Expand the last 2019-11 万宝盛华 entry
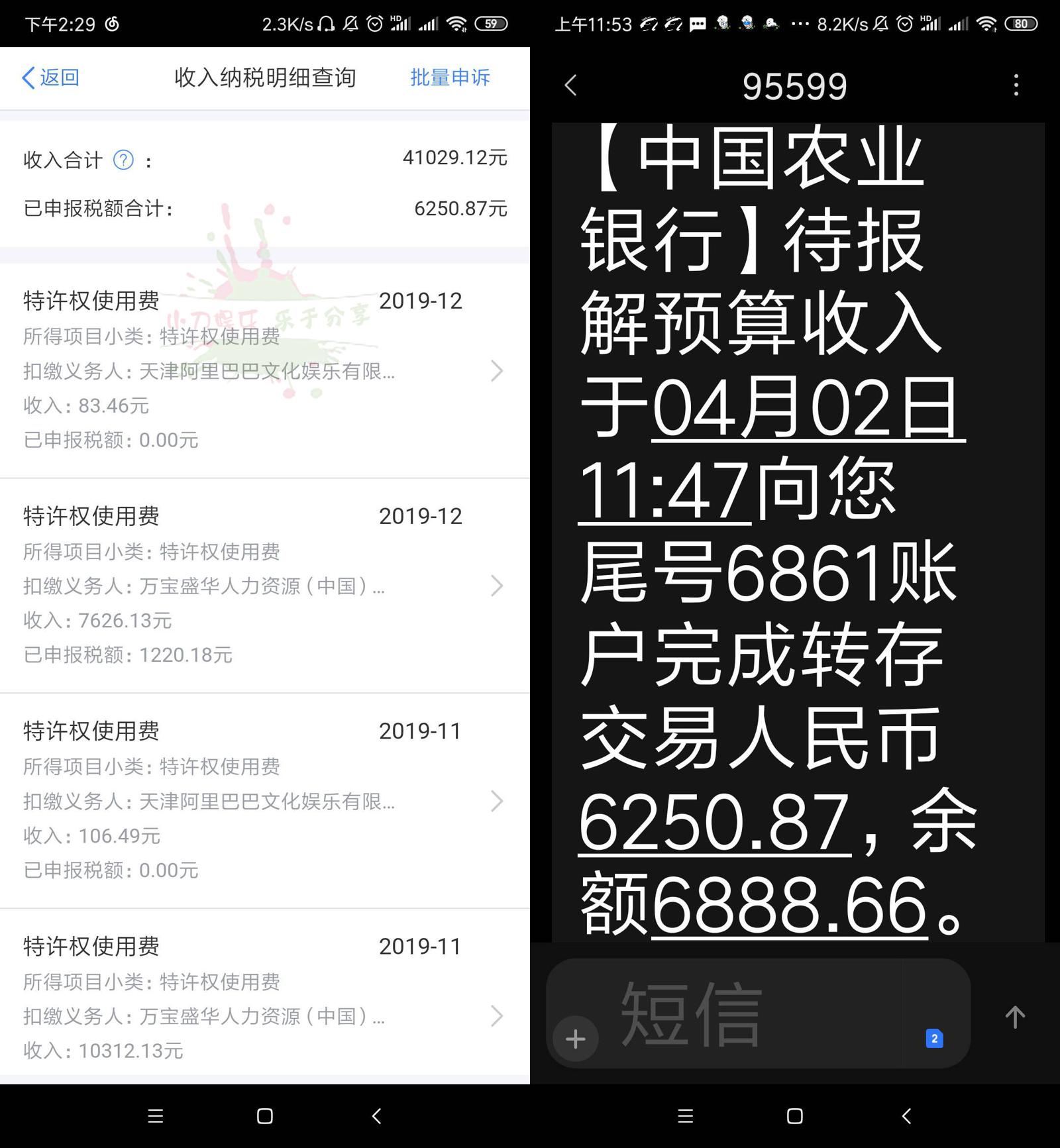The width and height of the screenshot is (1060, 1148). [498, 1016]
